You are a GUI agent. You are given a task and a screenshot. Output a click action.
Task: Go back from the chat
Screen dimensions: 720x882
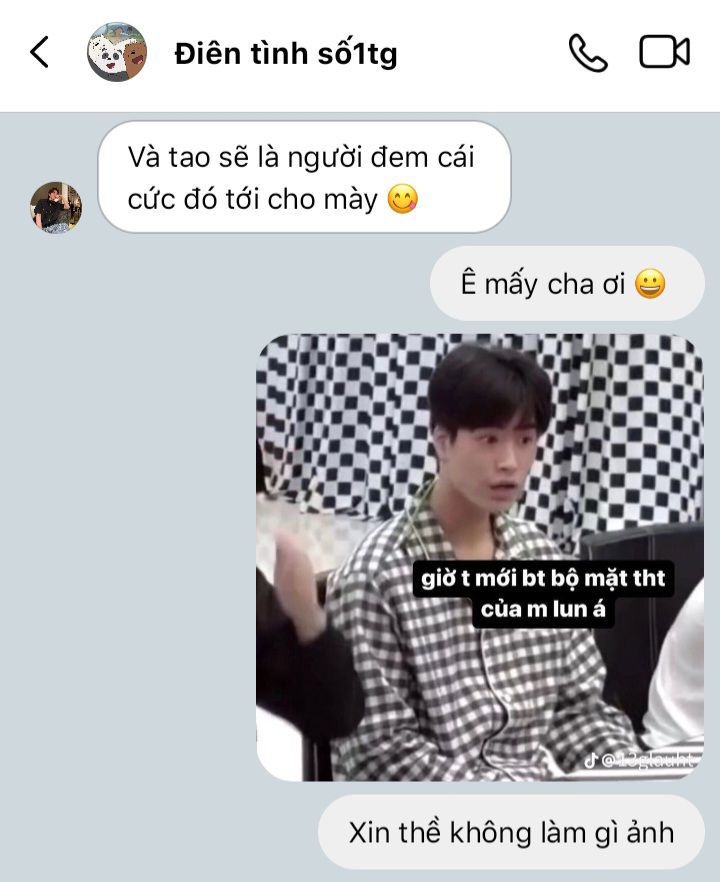point(40,52)
